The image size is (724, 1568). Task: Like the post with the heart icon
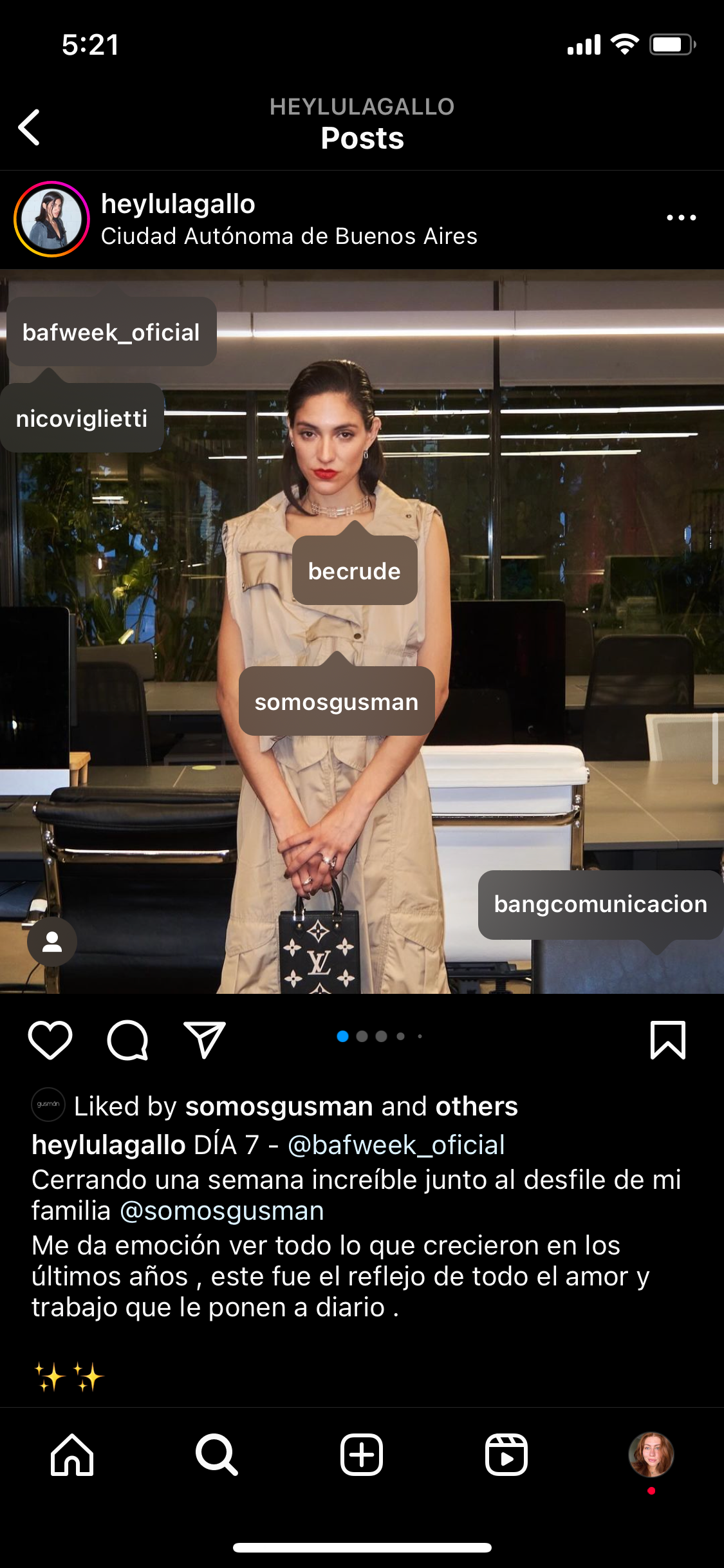pyautogui.click(x=50, y=1040)
